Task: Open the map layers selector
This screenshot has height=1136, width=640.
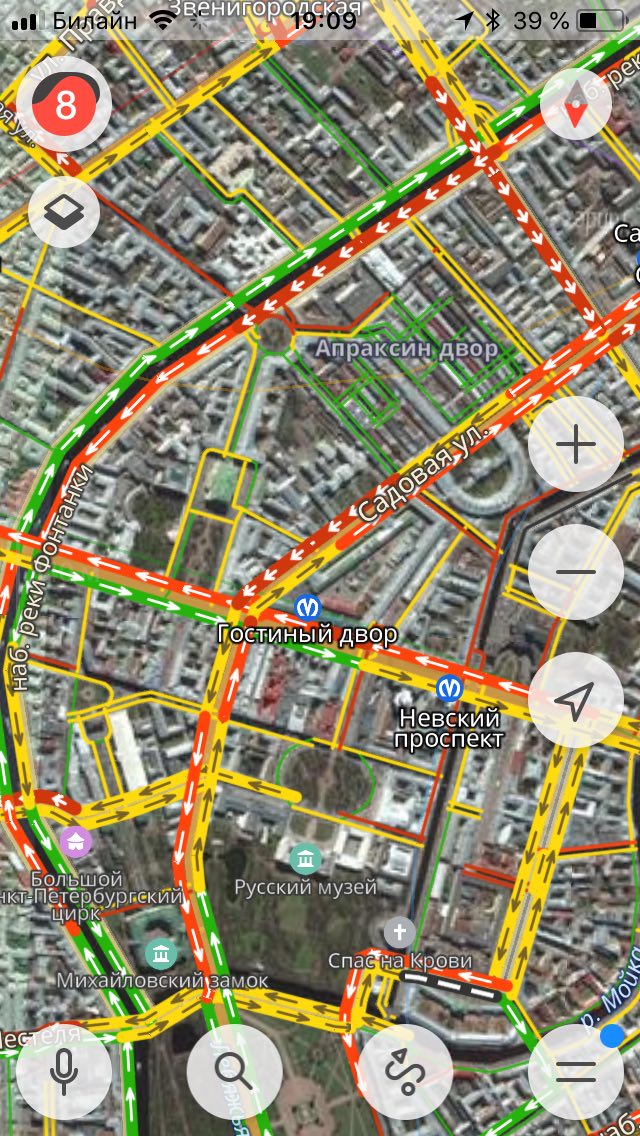Action: click(x=65, y=210)
